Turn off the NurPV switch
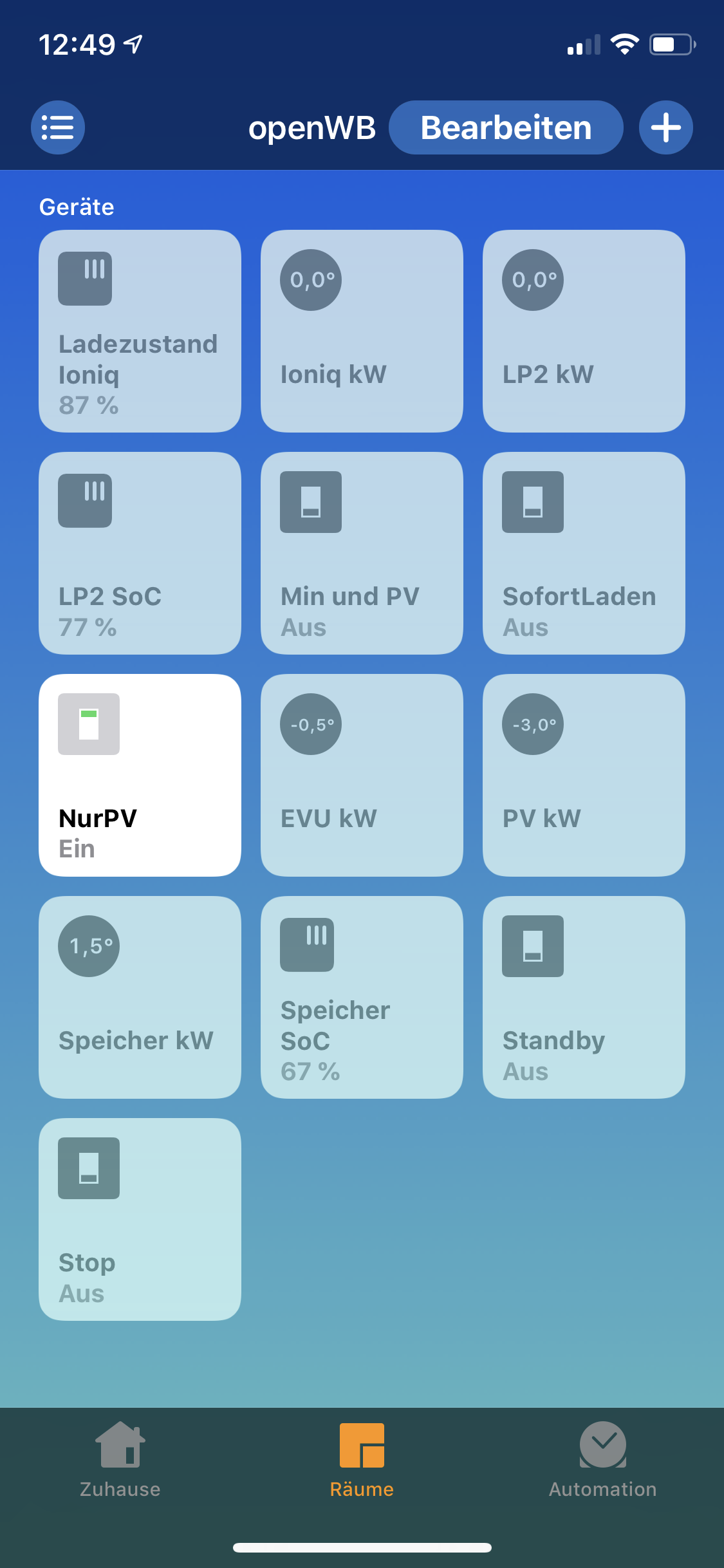 [140, 775]
